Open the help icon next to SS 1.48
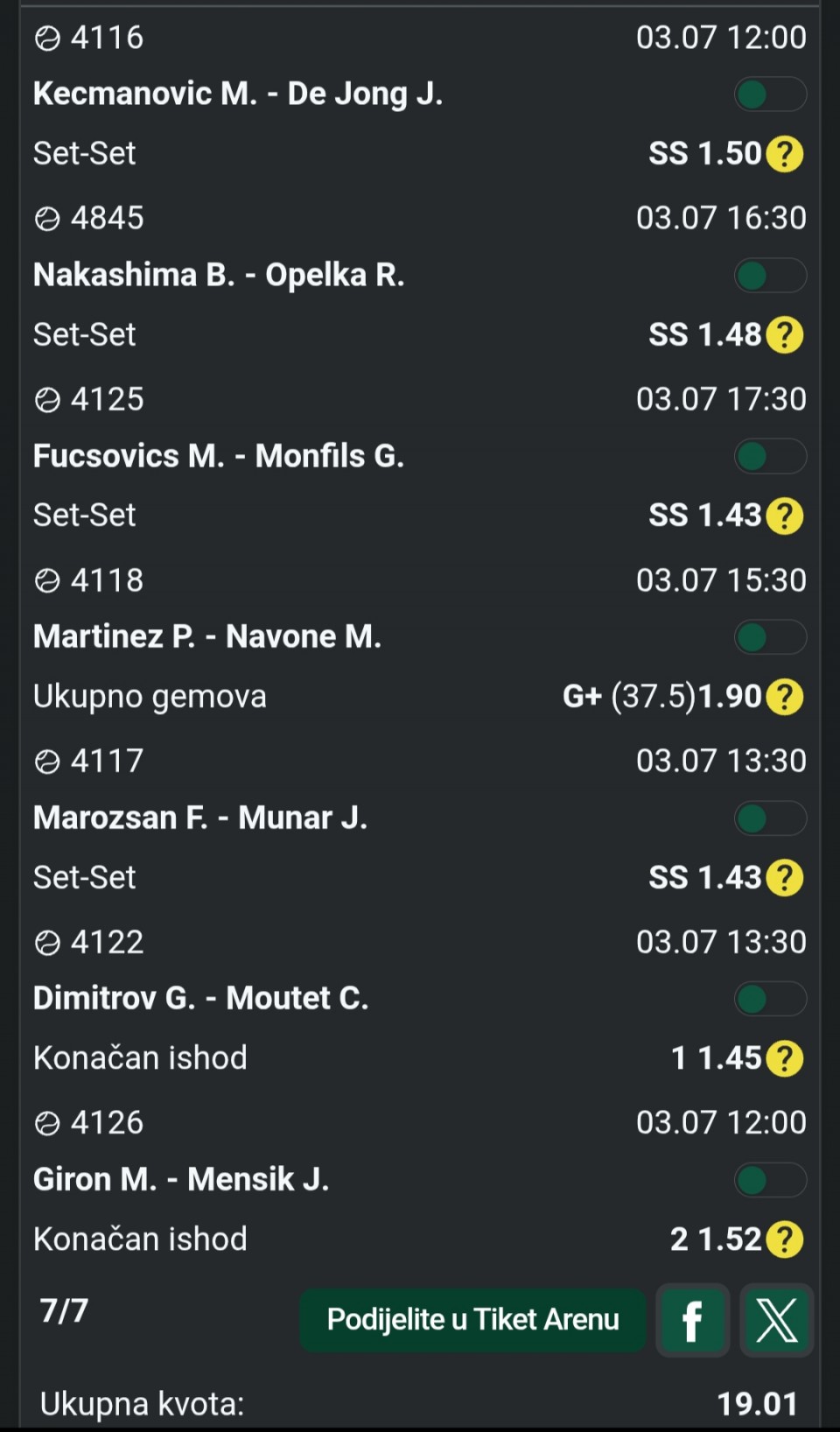 [785, 335]
